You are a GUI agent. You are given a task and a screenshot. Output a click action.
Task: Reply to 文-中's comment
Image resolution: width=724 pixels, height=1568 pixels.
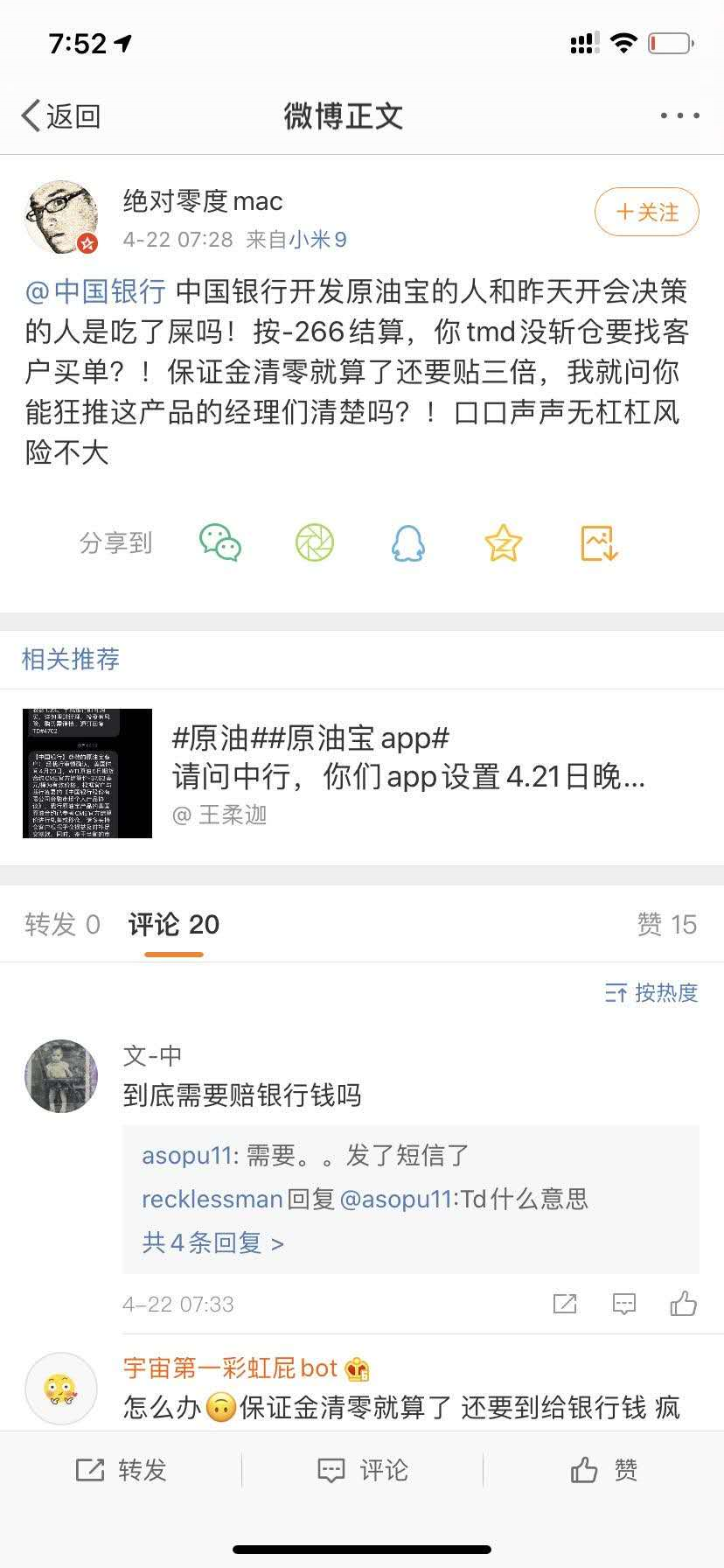point(623,1304)
